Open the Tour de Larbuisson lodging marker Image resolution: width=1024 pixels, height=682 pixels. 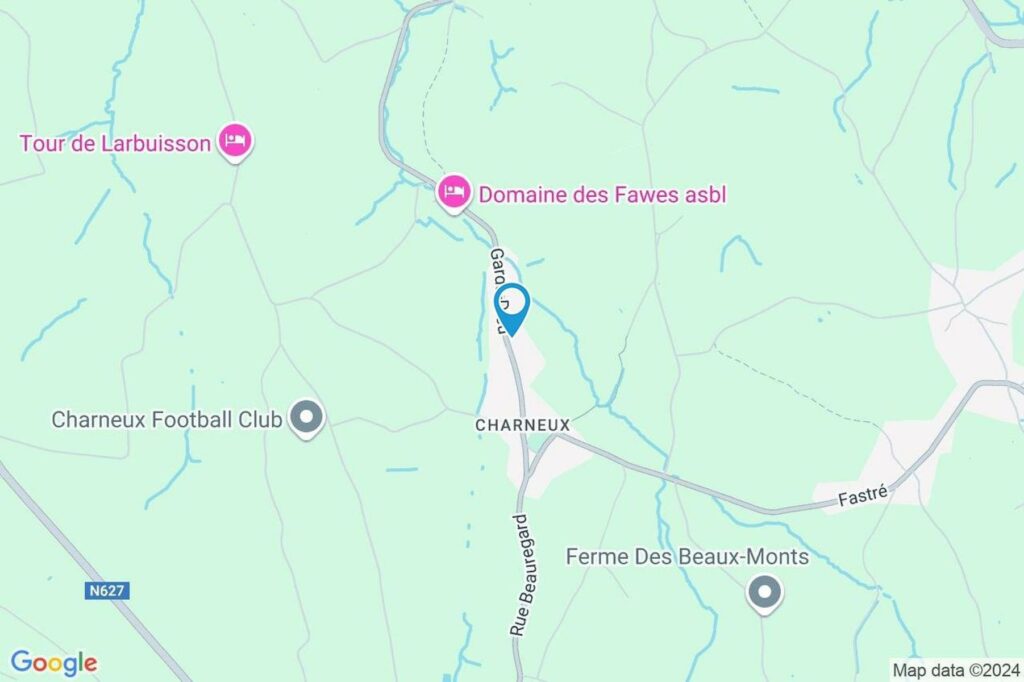coord(236,141)
